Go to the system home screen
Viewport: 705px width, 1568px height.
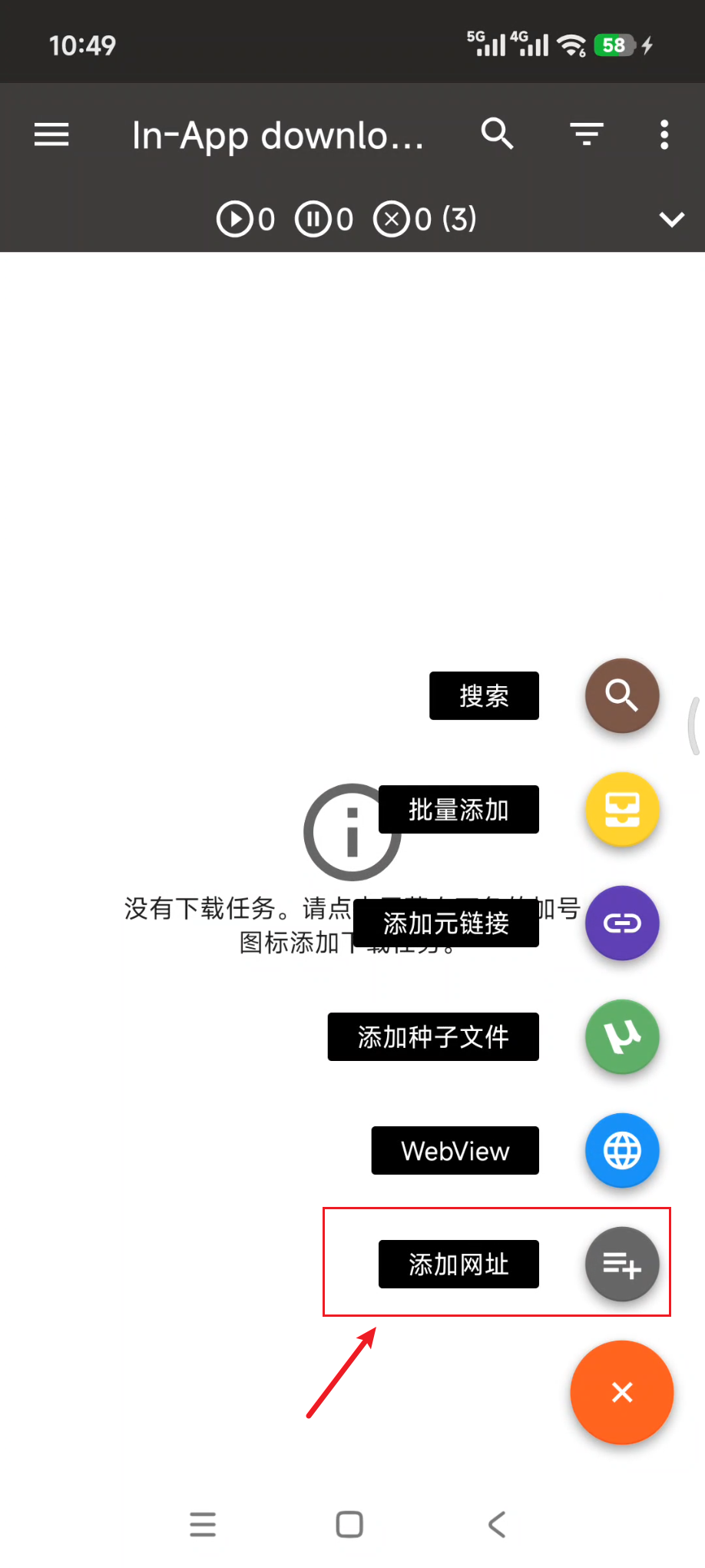pos(349,1524)
